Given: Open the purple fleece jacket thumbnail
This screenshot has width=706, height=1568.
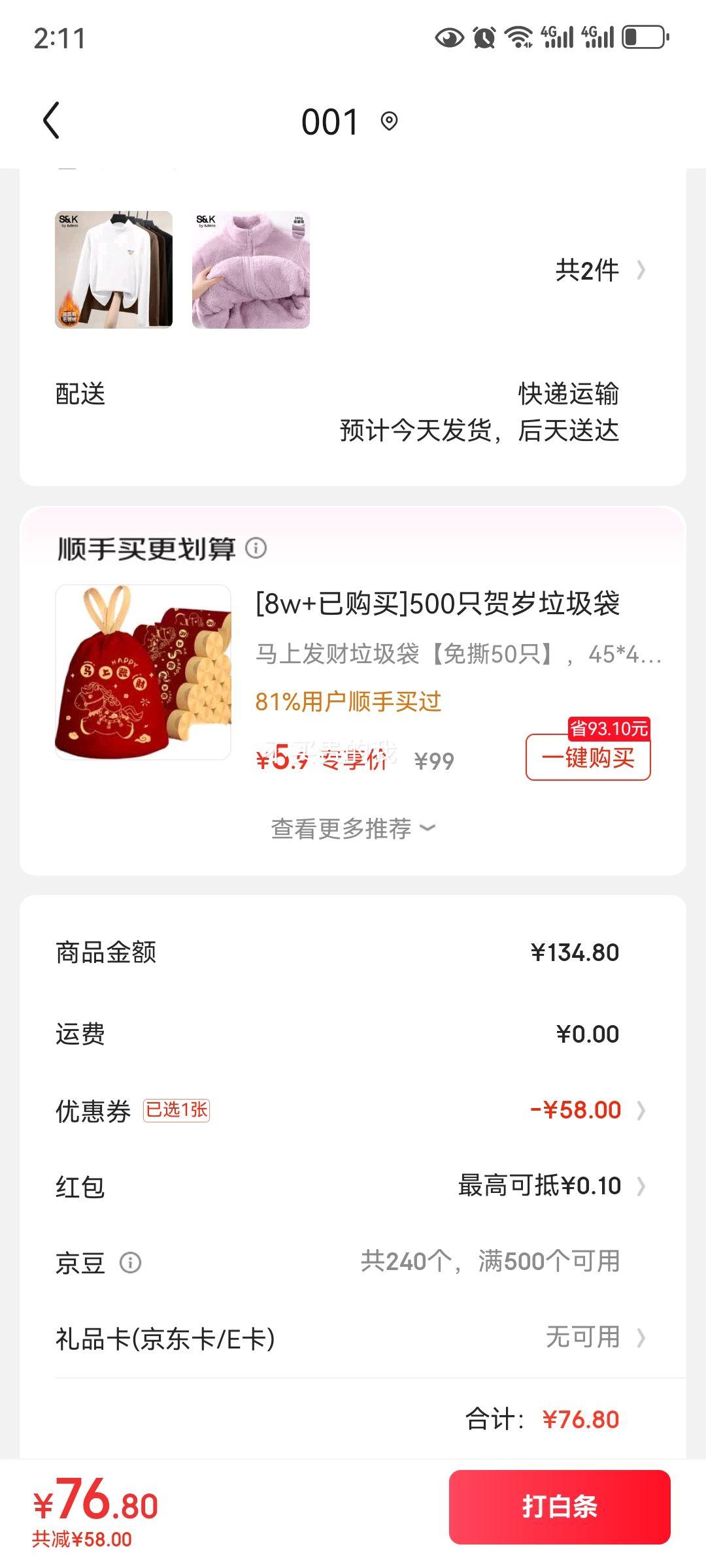Looking at the screenshot, I should point(251,269).
